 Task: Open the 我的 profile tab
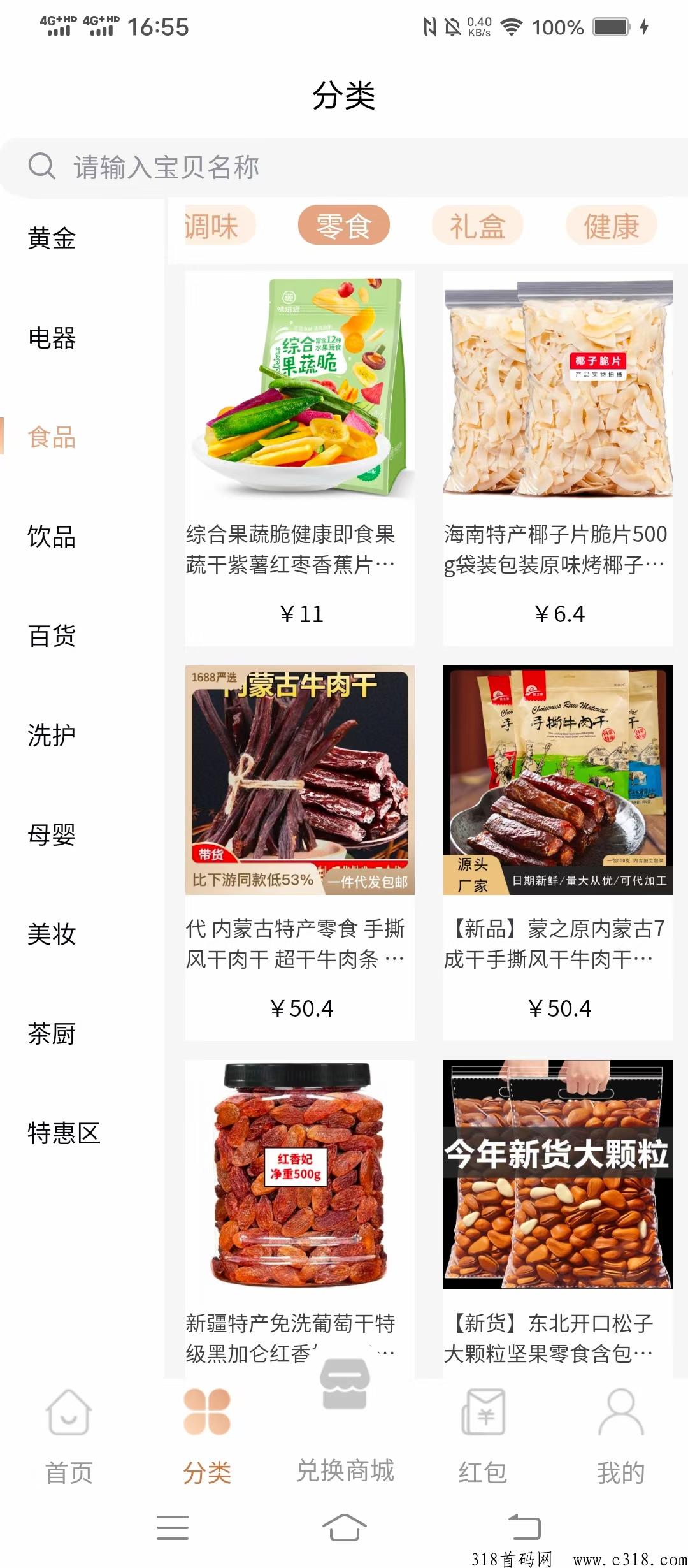click(621, 1437)
